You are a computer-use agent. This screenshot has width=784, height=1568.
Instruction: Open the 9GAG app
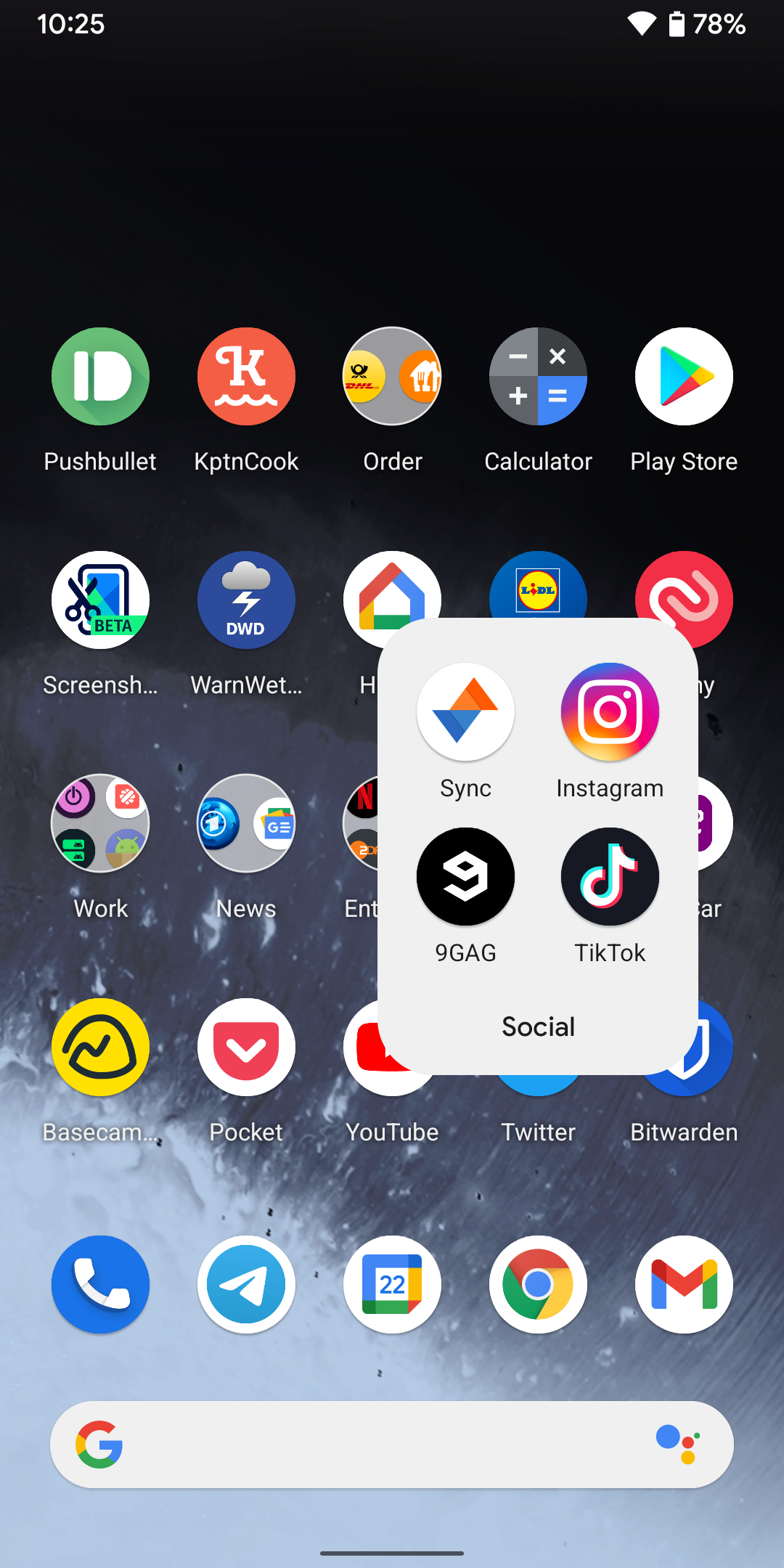(465, 877)
